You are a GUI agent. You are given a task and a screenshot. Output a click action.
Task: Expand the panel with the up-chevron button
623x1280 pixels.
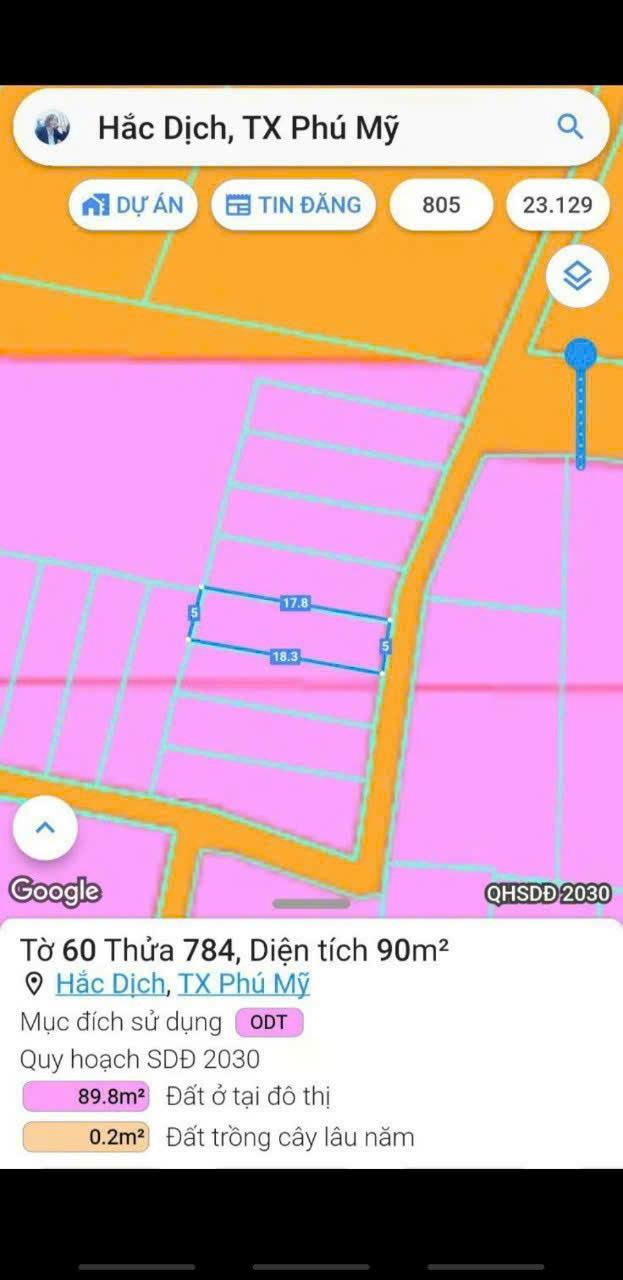[45, 827]
